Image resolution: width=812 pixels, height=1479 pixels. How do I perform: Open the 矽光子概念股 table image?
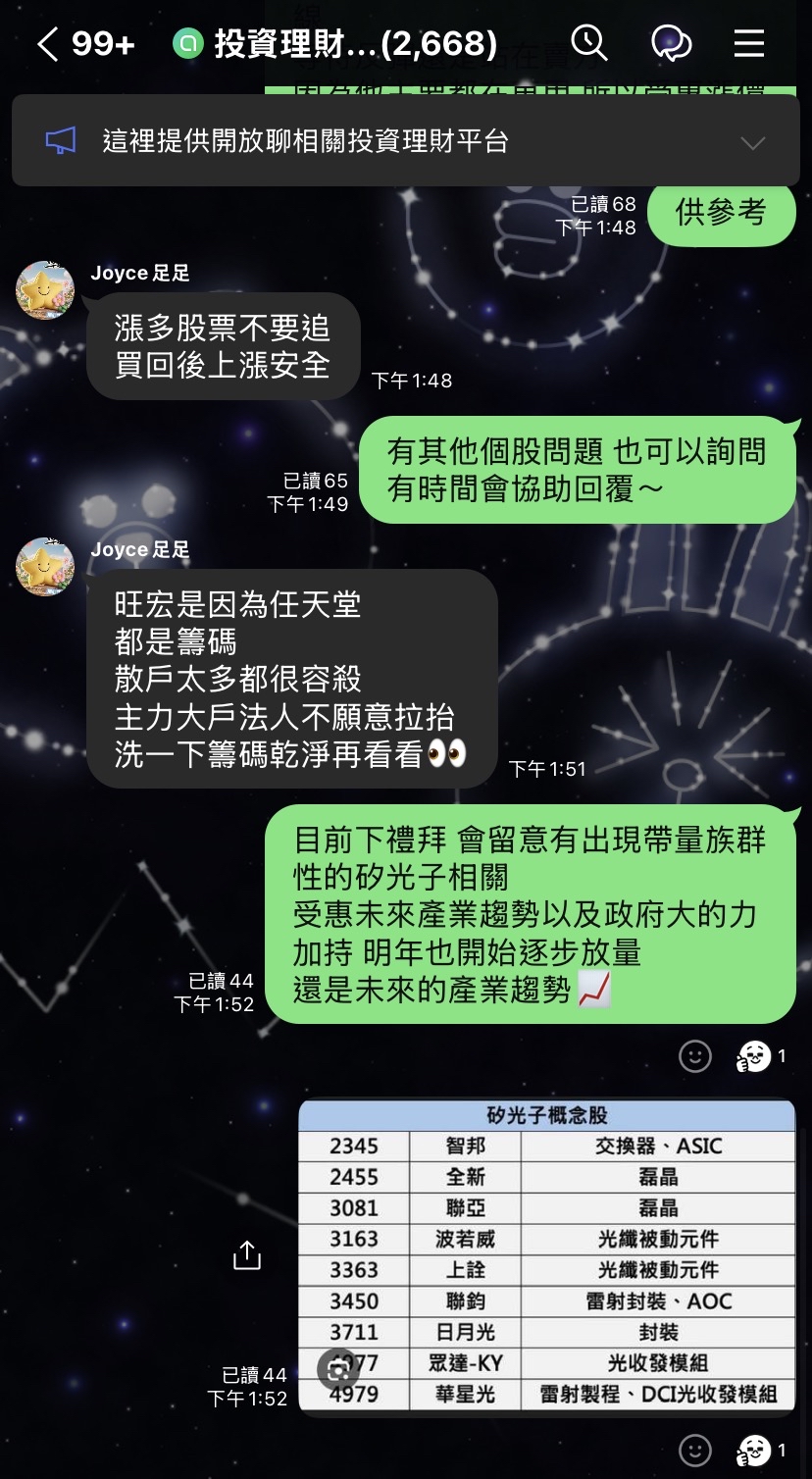(546, 1255)
